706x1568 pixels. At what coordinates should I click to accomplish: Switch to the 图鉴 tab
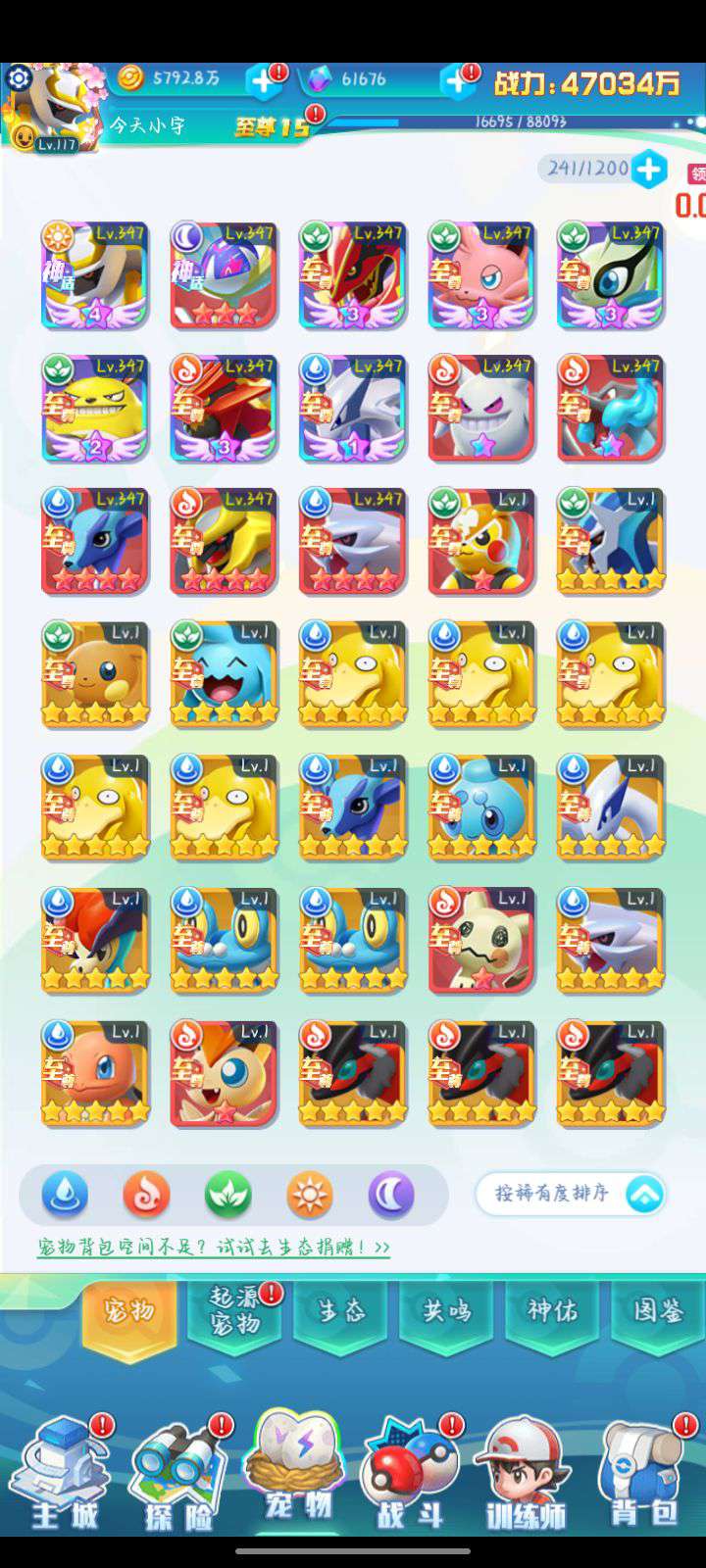657,1311
